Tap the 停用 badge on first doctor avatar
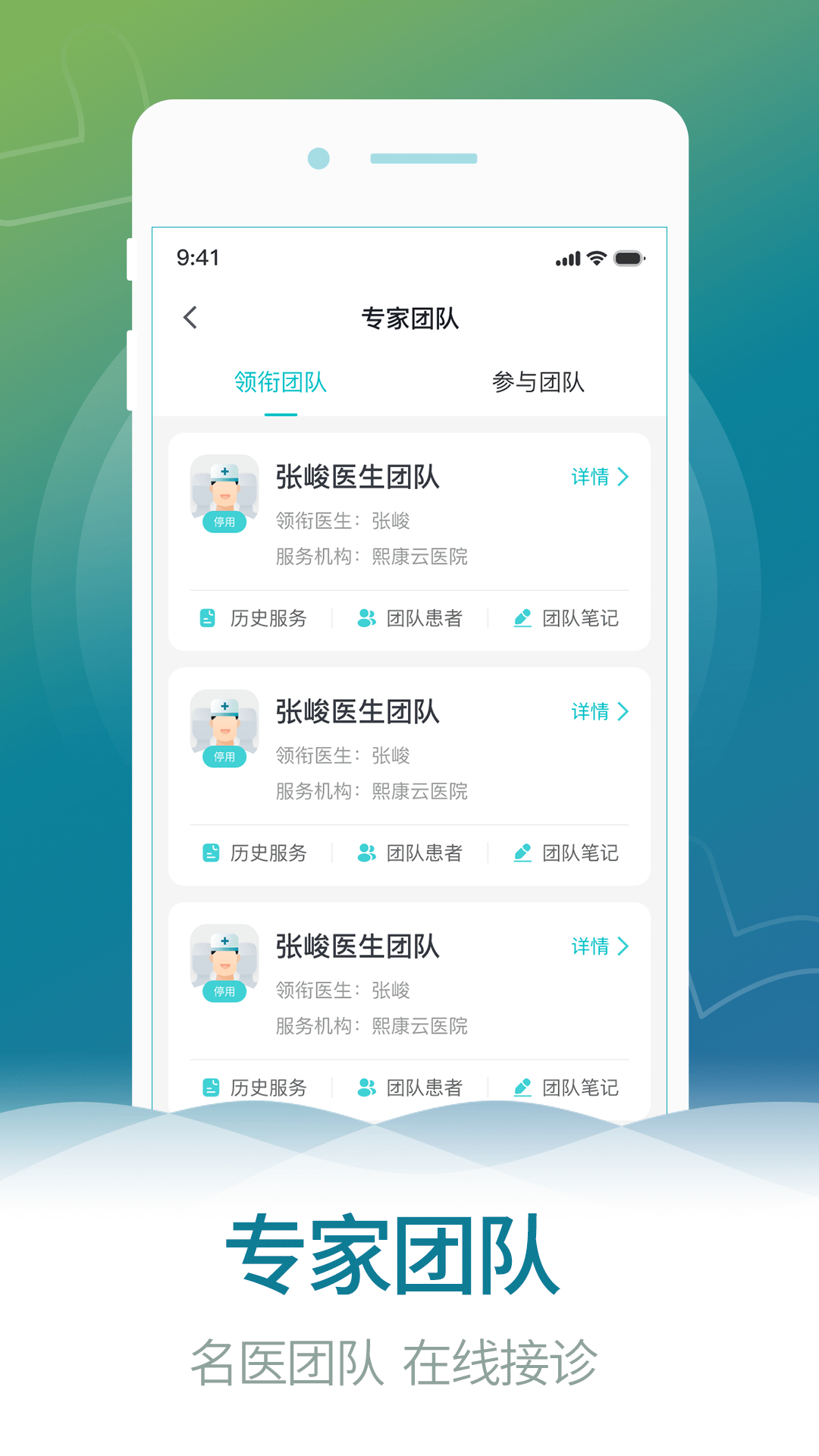 click(224, 522)
